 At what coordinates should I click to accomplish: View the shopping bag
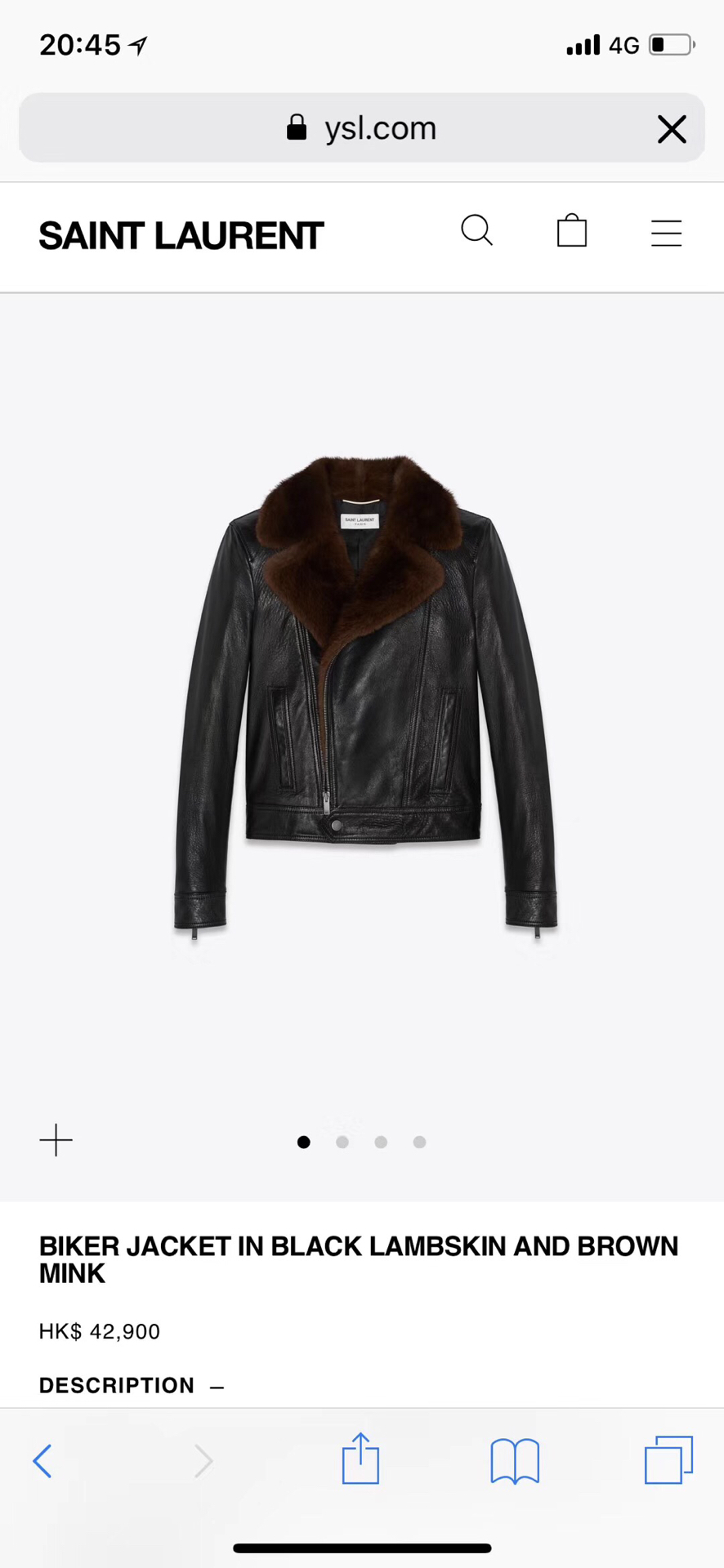tap(572, 231)
